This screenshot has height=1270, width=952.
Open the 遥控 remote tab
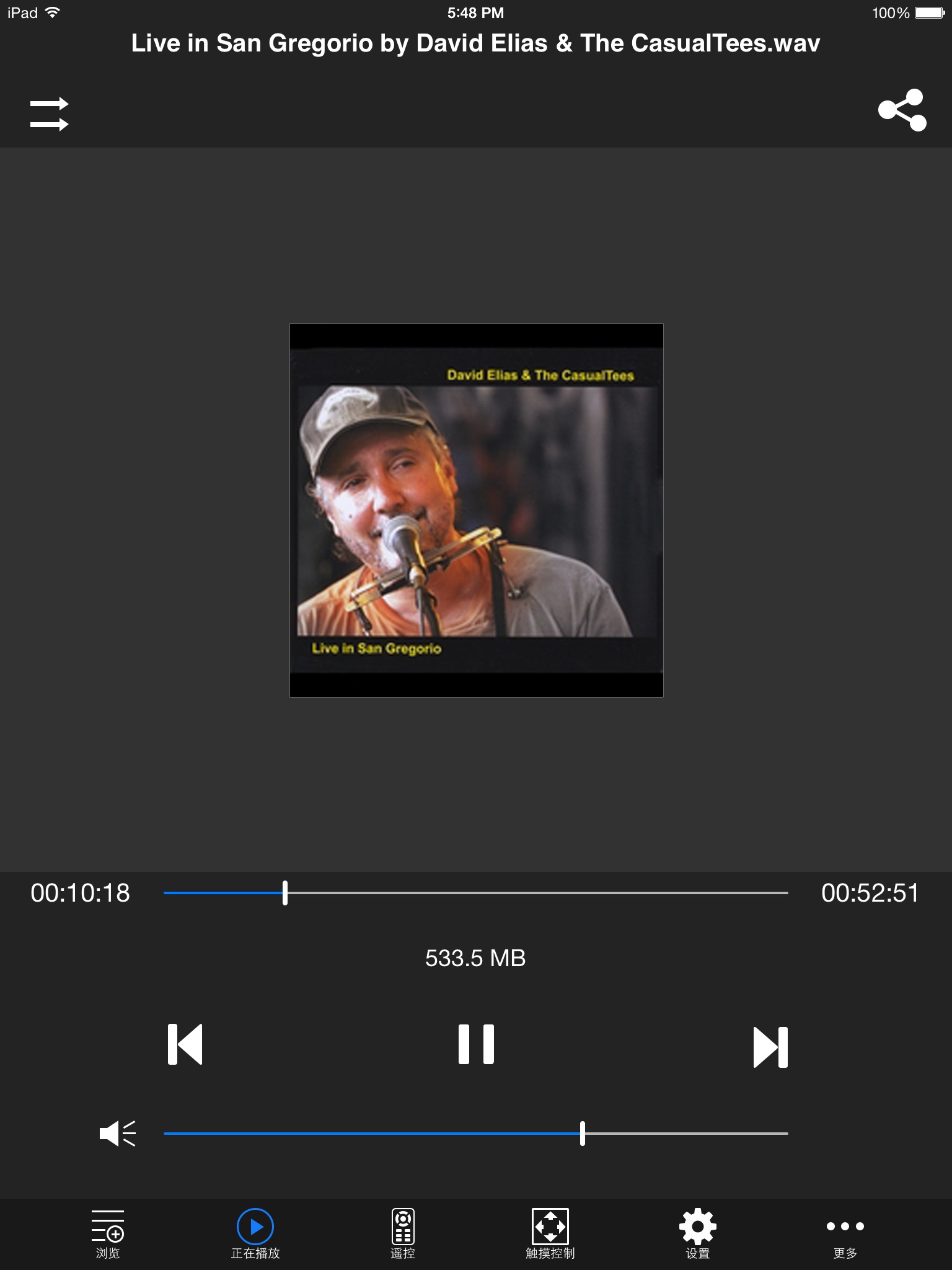(x=403, y=1234)
